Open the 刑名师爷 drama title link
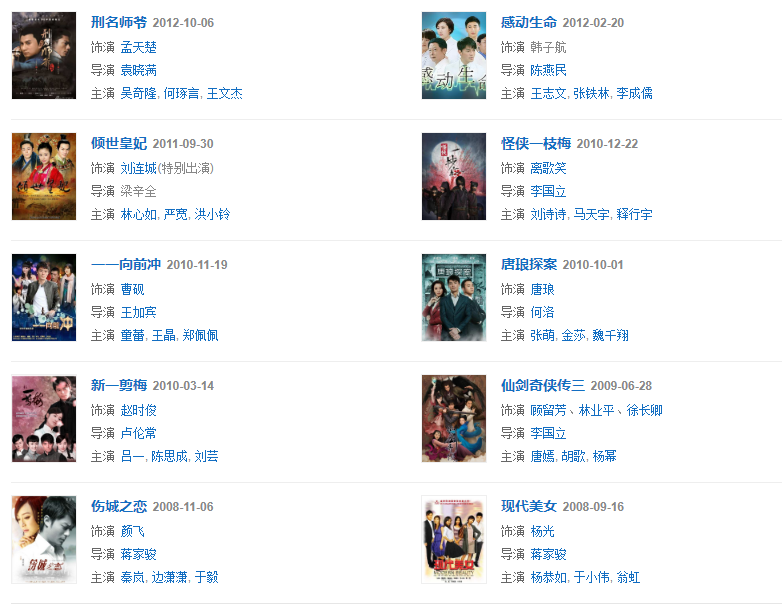Image resolution: width=782 pixels, height=611 pixels. 118,22
